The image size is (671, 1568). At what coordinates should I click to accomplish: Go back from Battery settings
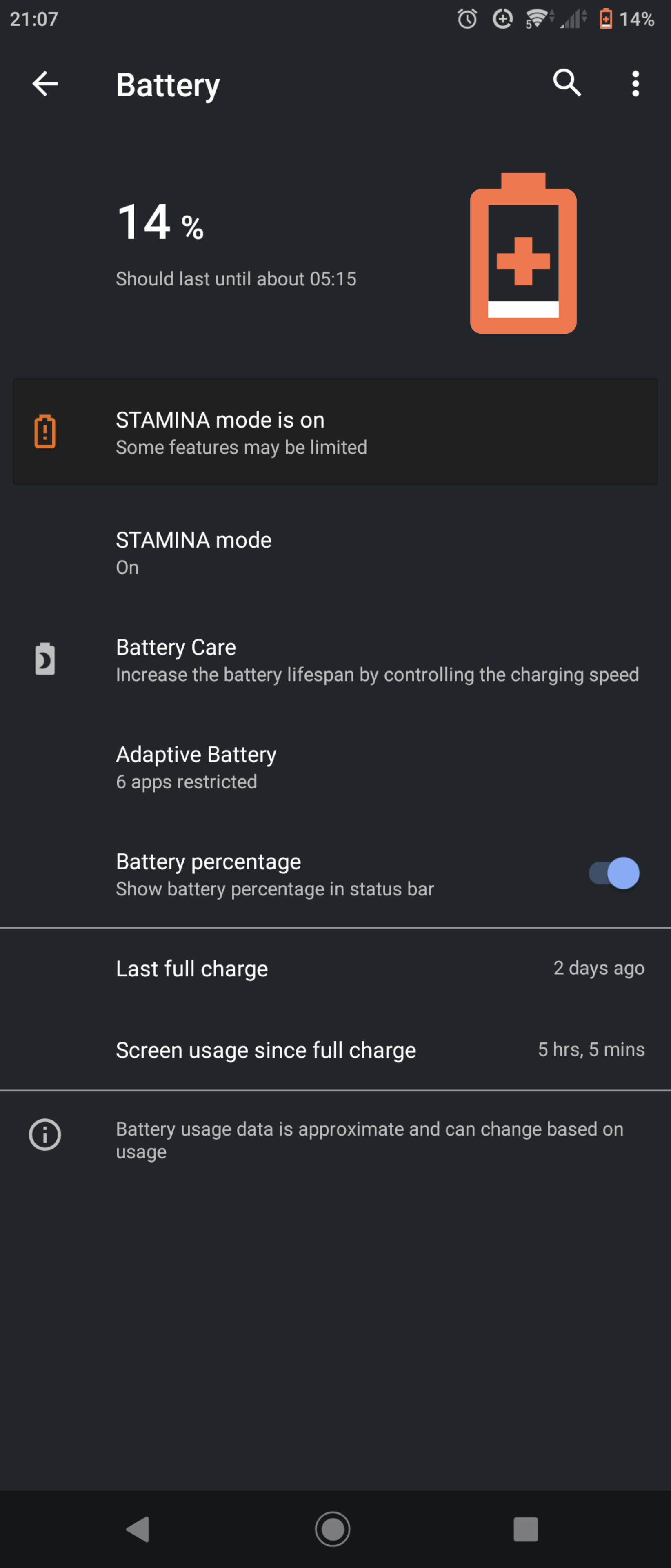(x=45, y=84)
